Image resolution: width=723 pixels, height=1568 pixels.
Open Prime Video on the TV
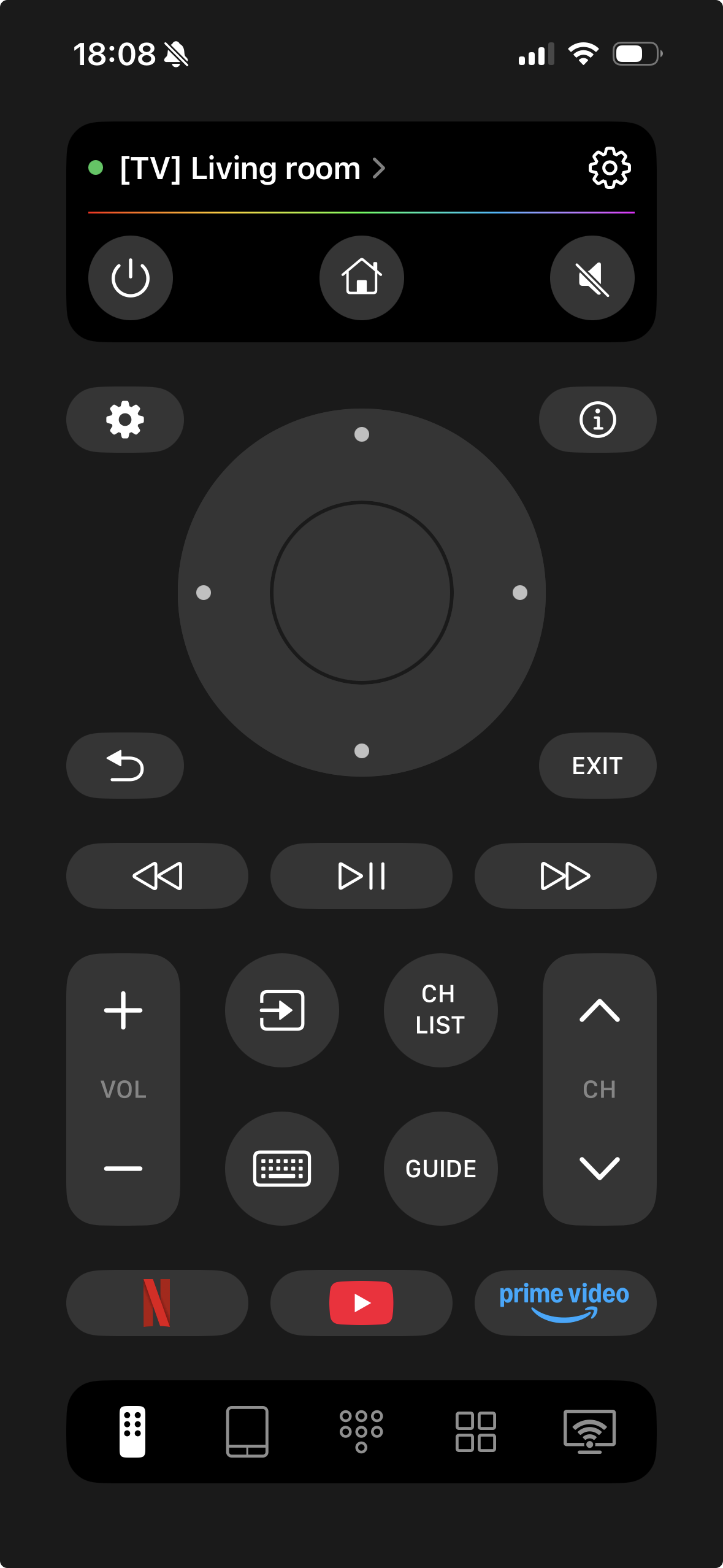coord(565,1302)
